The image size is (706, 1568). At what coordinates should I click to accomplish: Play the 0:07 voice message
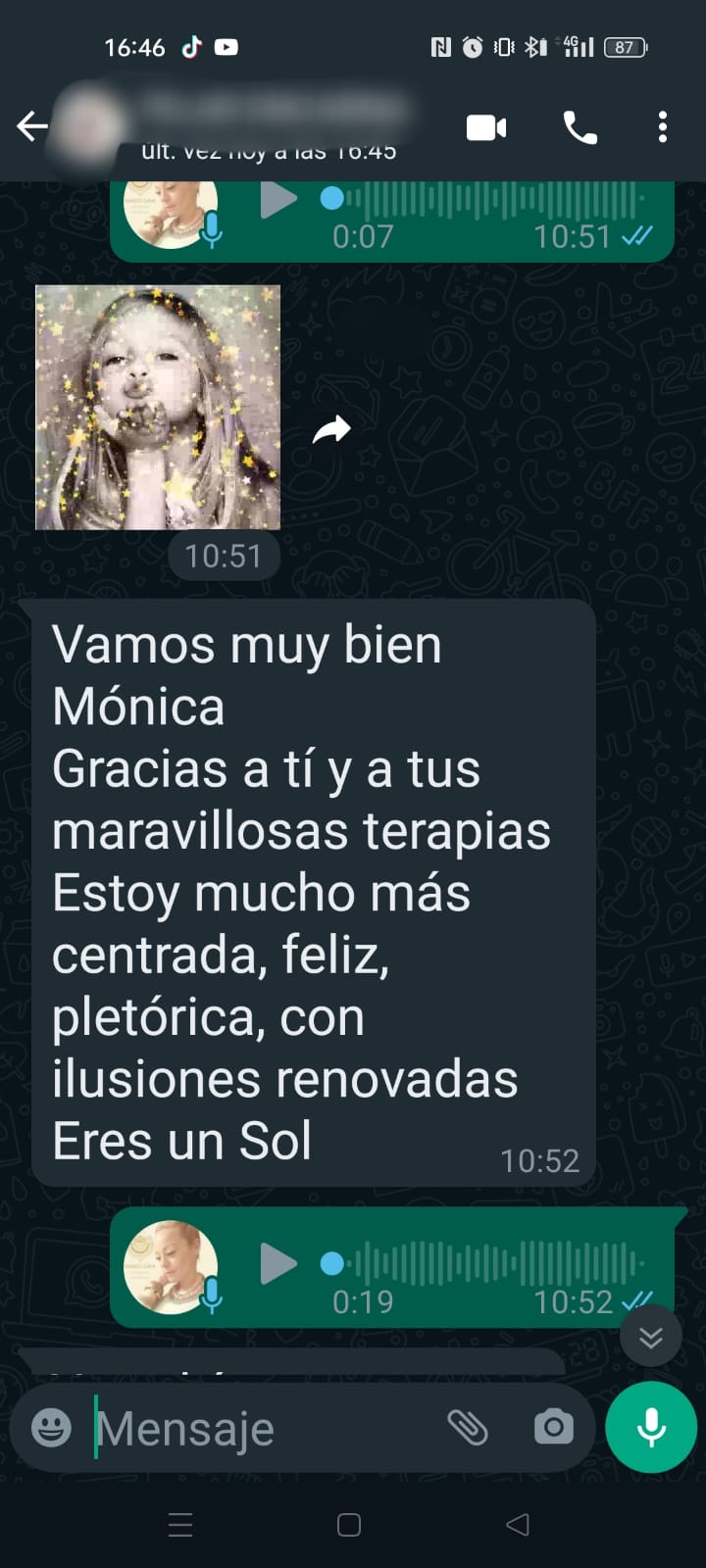click(278, 200)
